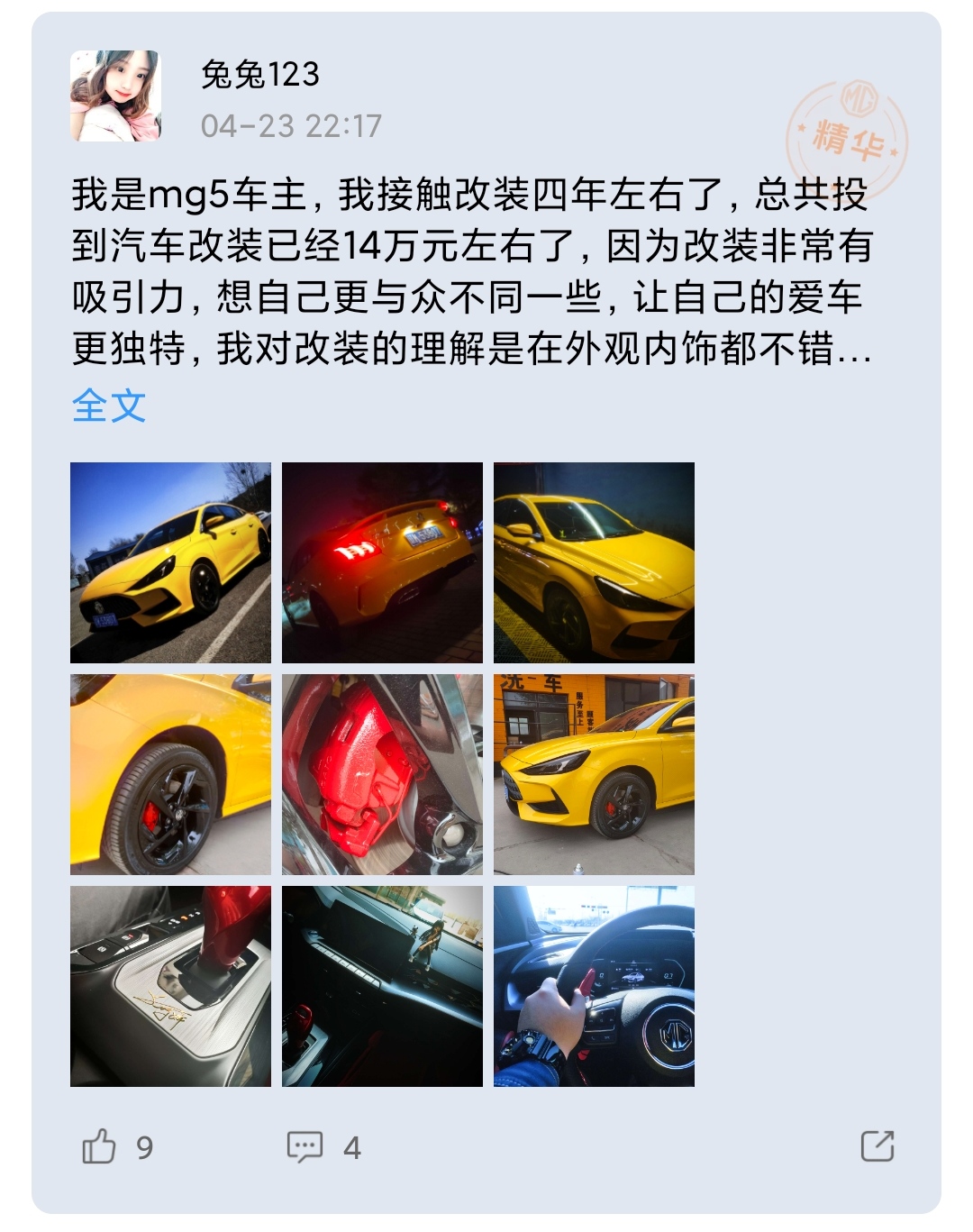Like this post with the thumbs-up icon
Viewport: 973px width, 1232px height.
tap(99, 1146)
